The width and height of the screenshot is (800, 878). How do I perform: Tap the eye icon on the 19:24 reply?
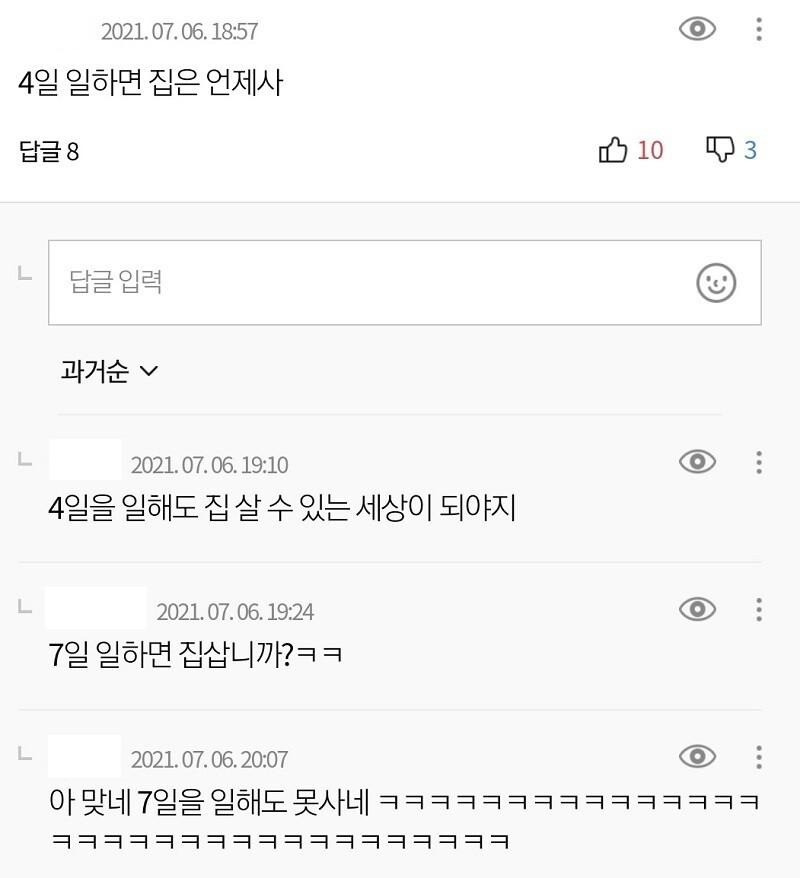697,609
